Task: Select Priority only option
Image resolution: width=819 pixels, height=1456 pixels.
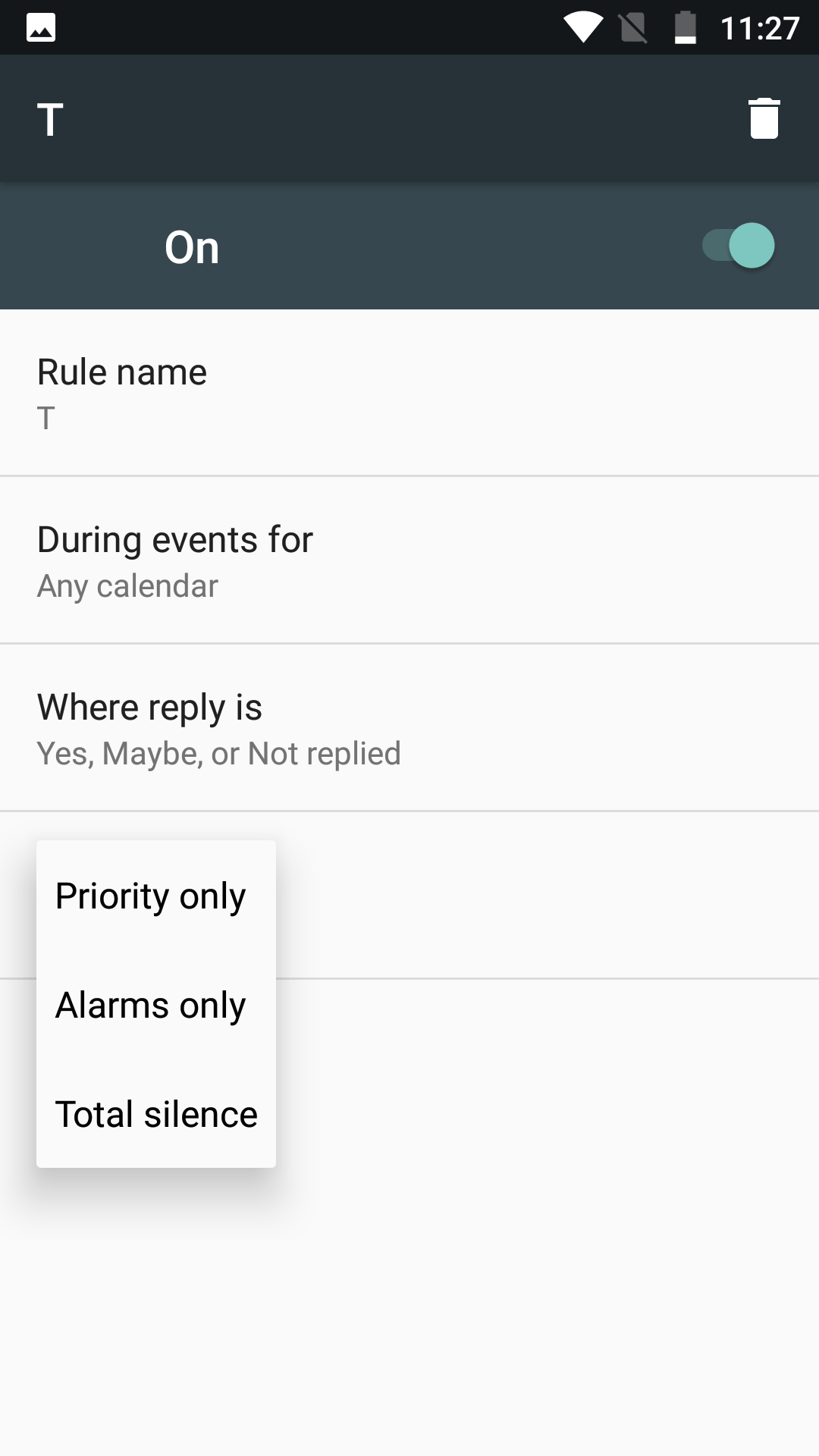Action: (156, 896)
